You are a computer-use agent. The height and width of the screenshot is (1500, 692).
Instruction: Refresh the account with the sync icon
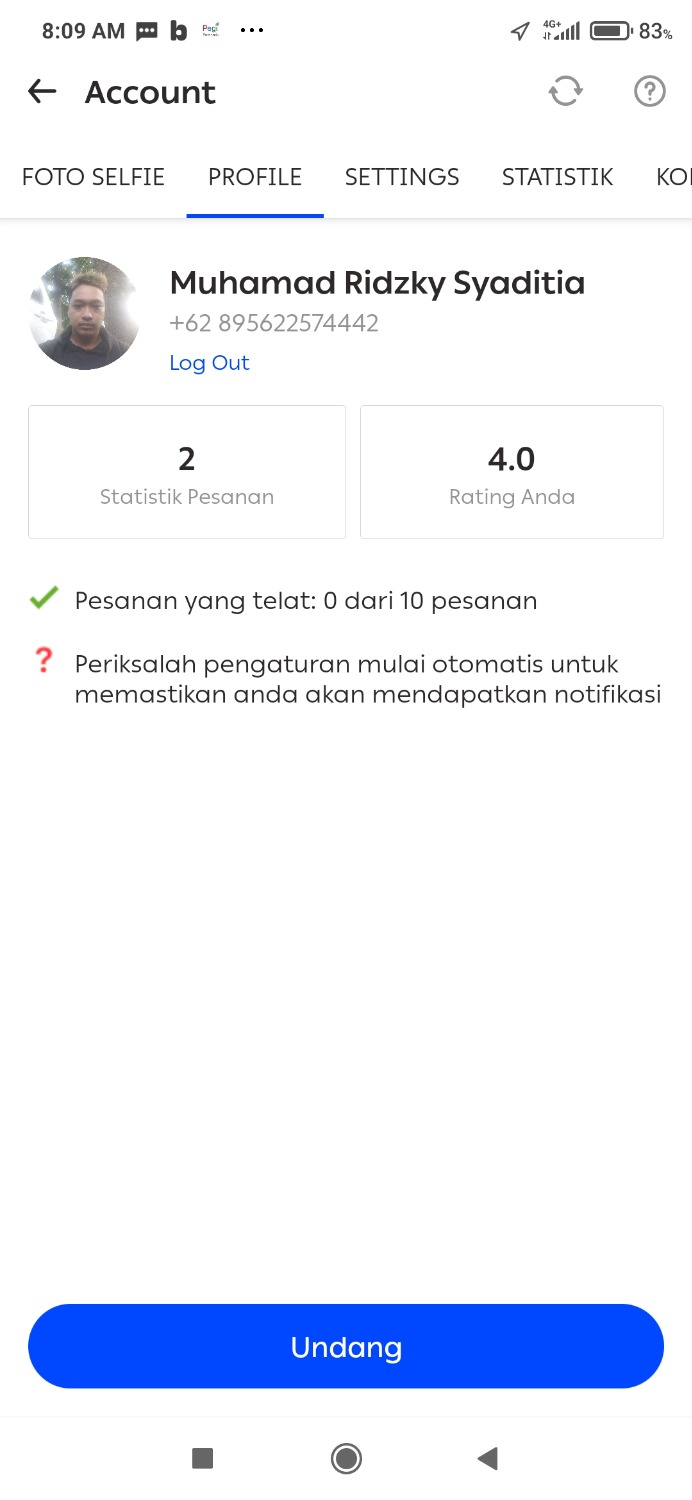coord(565,92)
